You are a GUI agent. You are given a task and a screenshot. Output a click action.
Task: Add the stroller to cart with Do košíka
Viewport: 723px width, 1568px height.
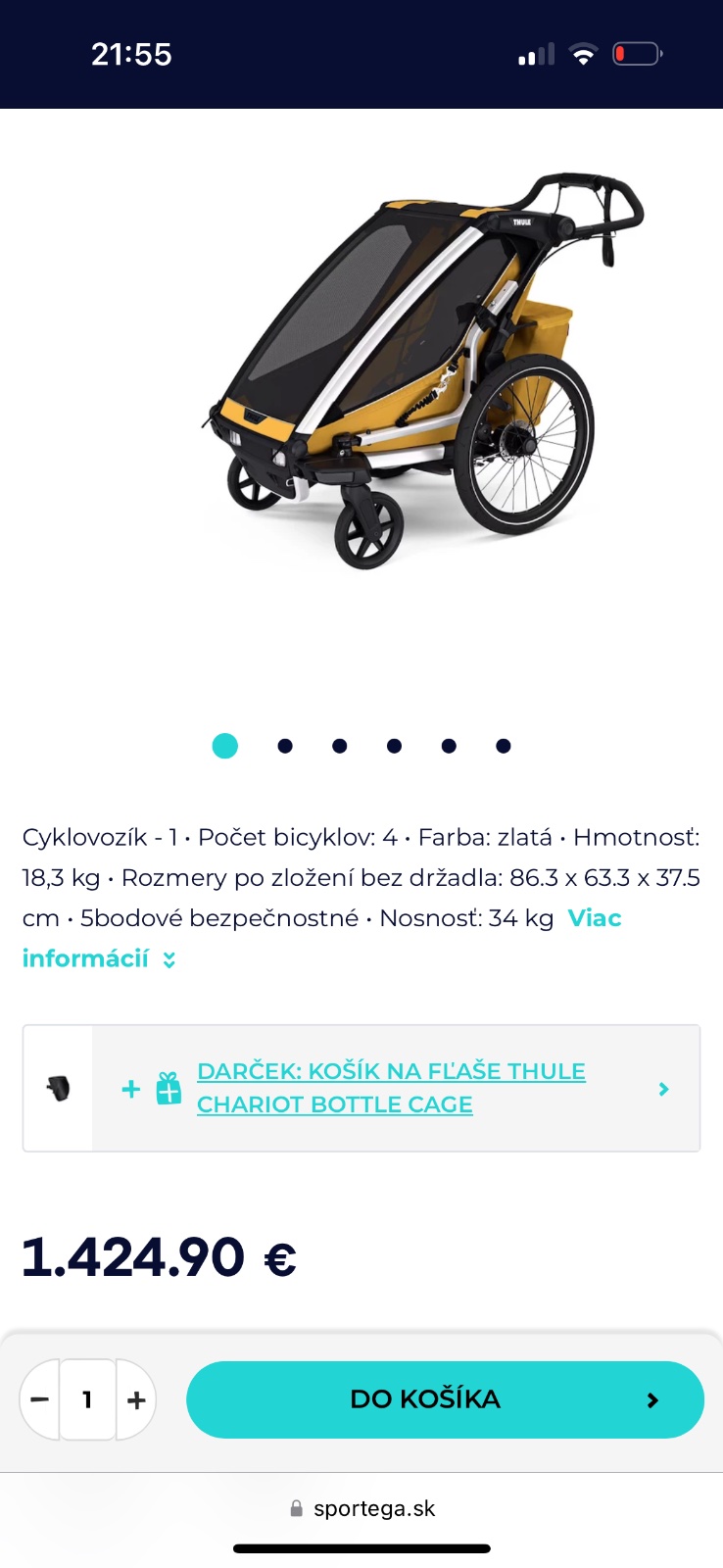445,1399
